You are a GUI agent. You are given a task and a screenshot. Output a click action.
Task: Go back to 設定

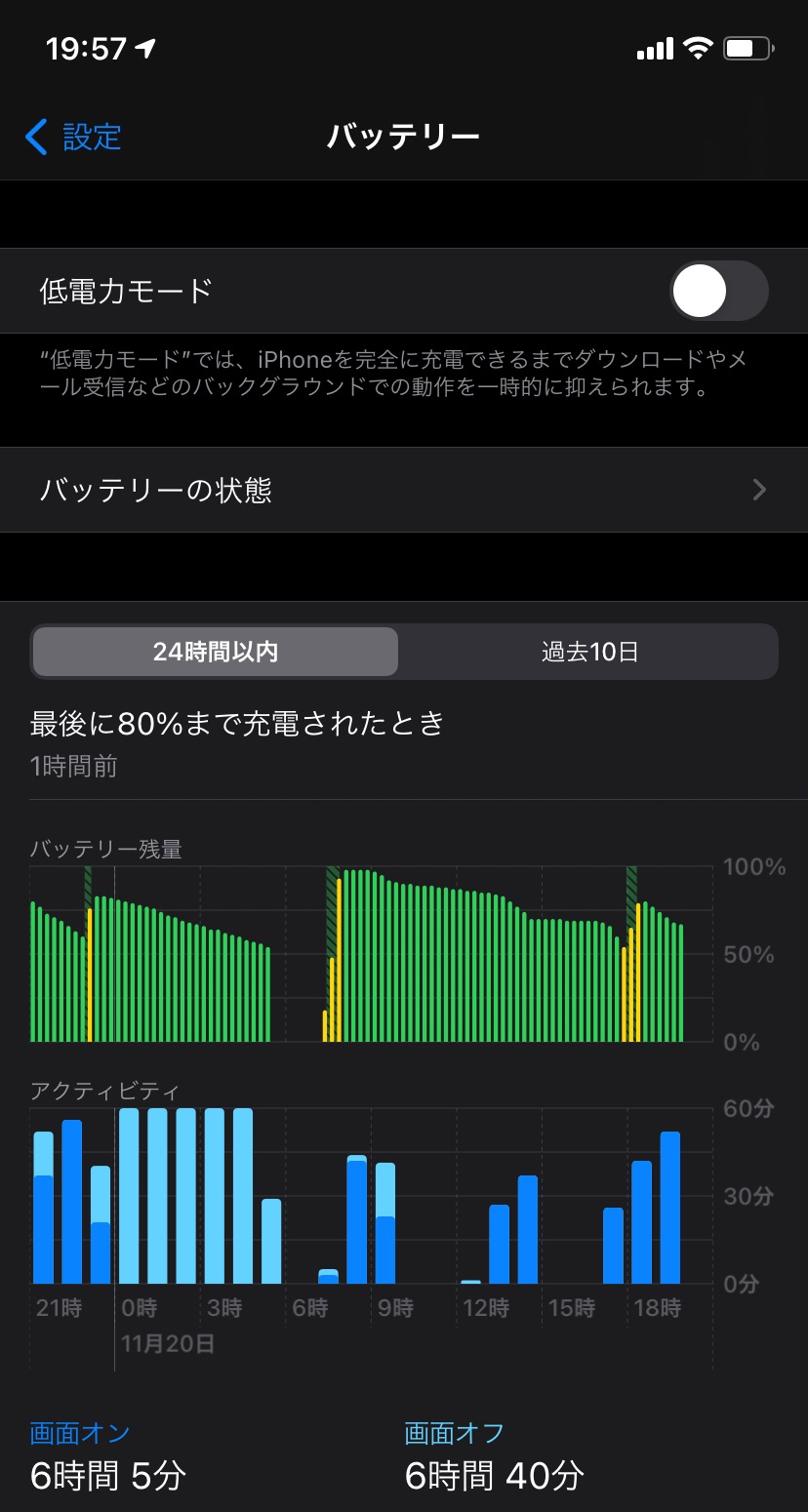[x=74, y=137]
